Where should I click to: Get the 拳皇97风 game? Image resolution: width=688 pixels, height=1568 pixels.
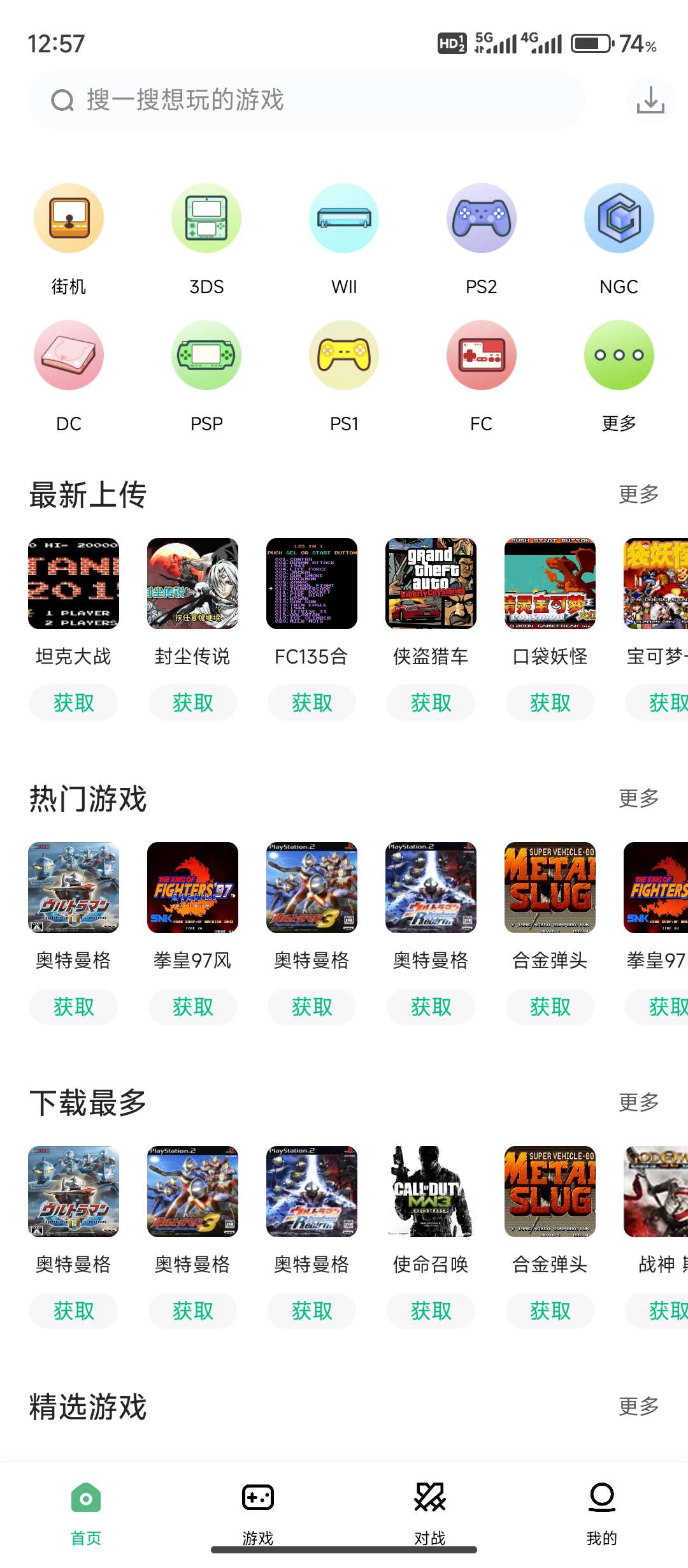point(192,1007)
